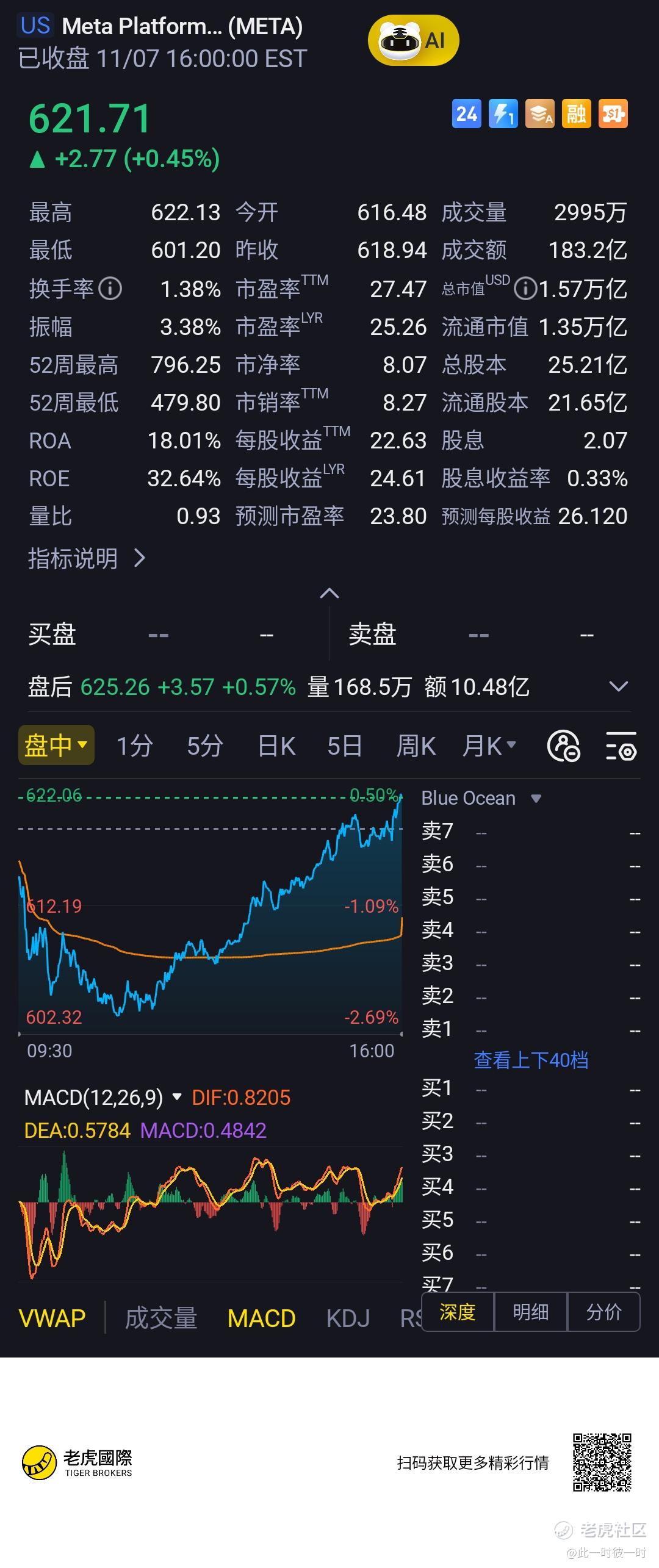Select the 5日 chart tab
Screen dimensions: 659x1568
tap(345, 746)
